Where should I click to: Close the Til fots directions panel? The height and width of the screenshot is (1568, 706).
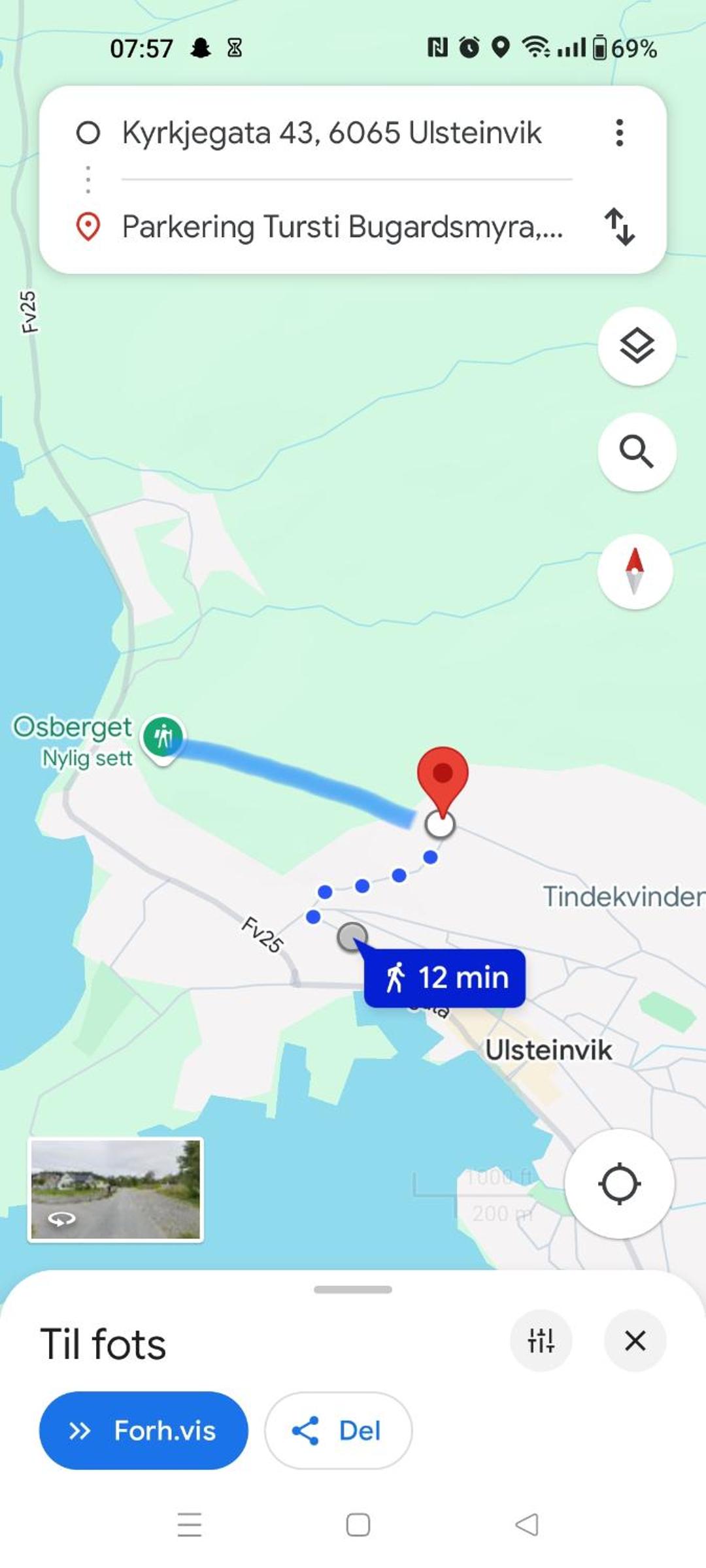635,1341
